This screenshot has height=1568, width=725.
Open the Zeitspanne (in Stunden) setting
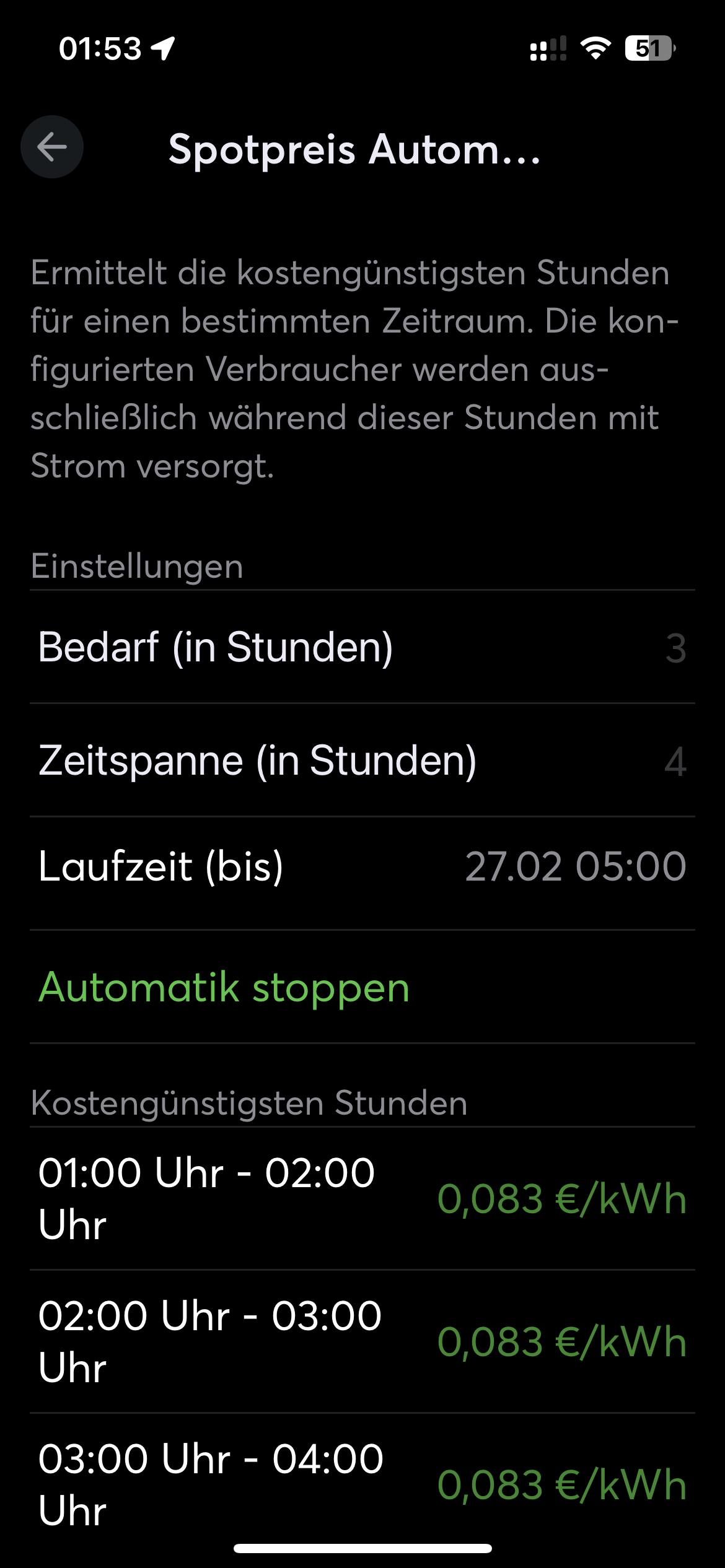pyautogui.click(x=362, y=760)
